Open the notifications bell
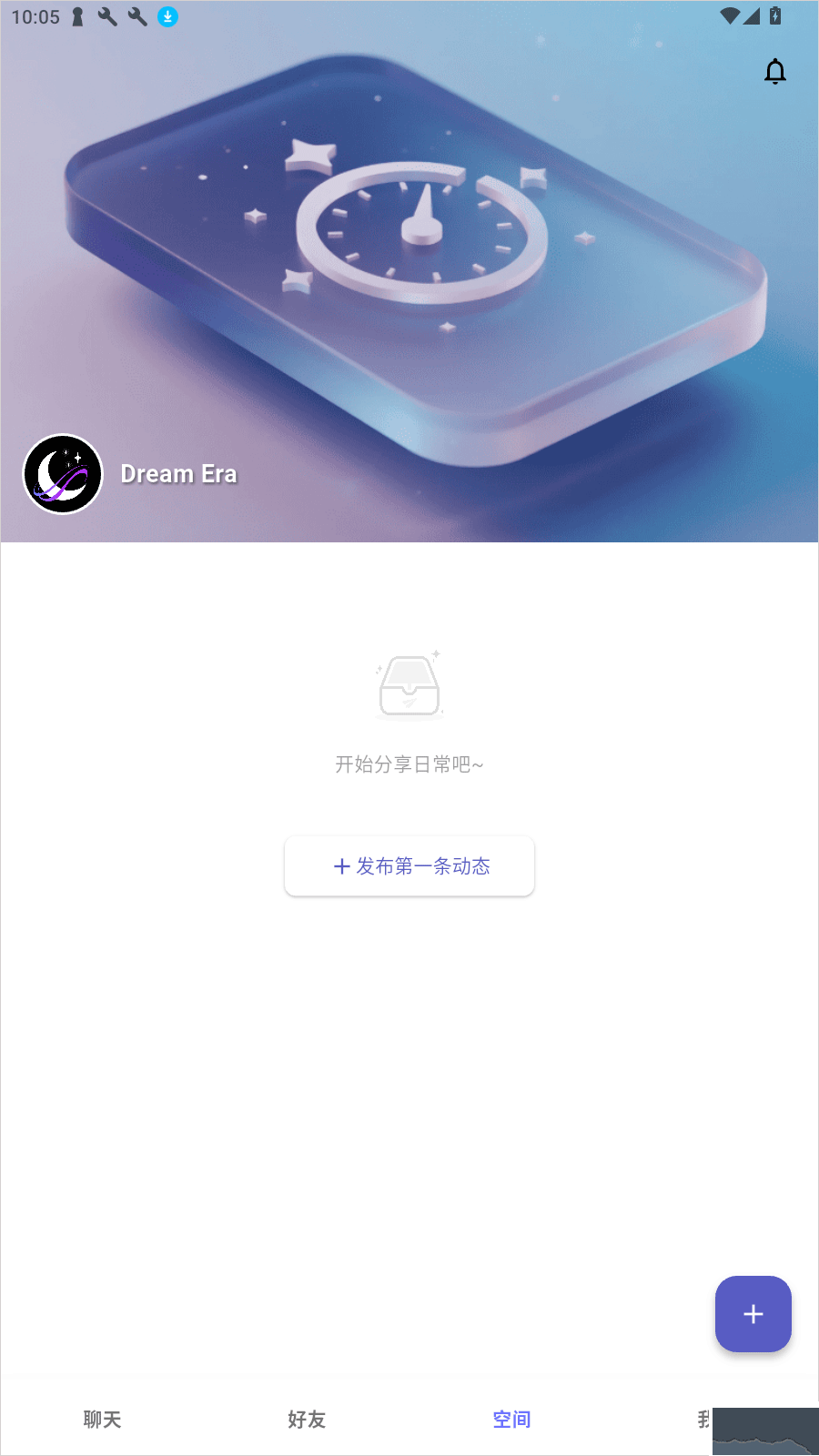 (x=774, y=71)
